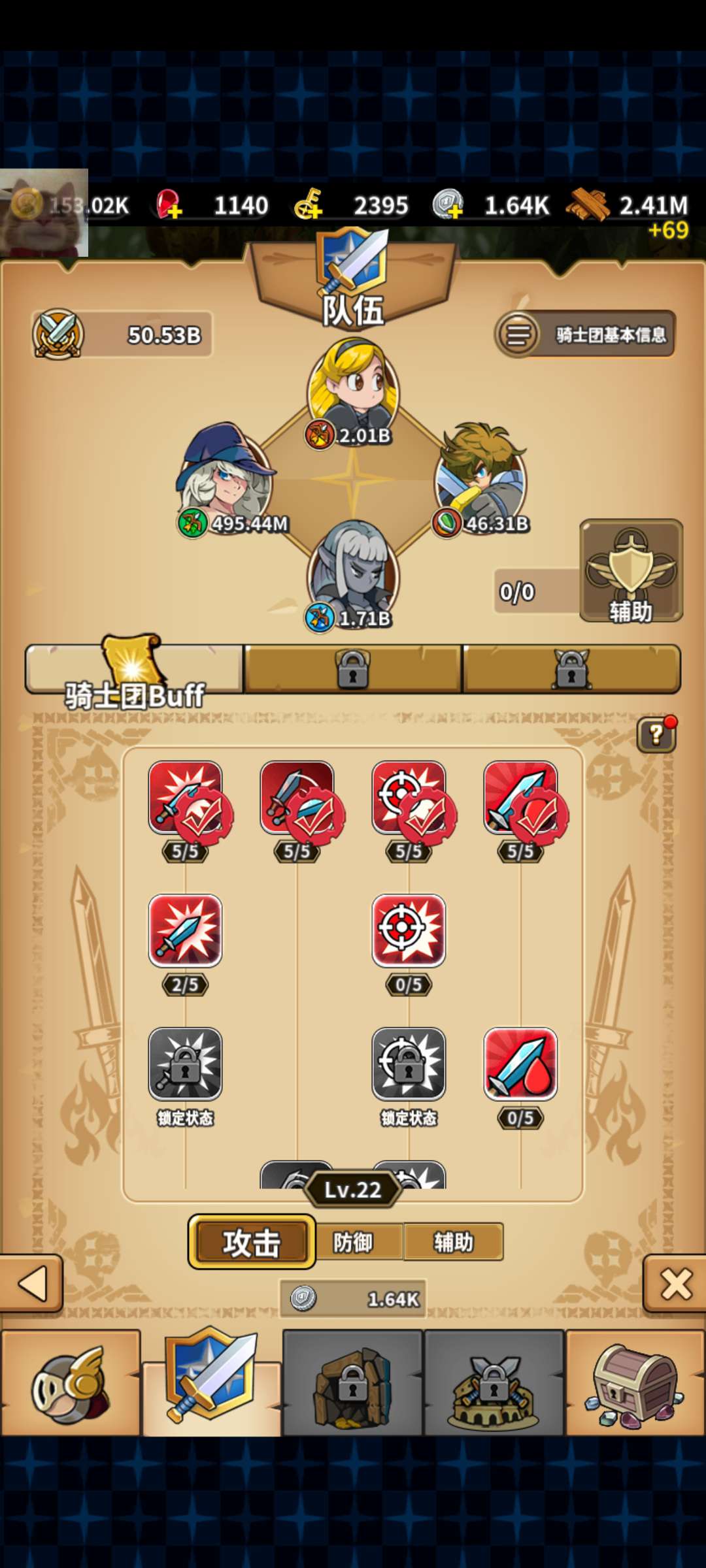Switch to the 防御 tab
This screenshot has width=706, height=1568.
(x=354, y=1242)
